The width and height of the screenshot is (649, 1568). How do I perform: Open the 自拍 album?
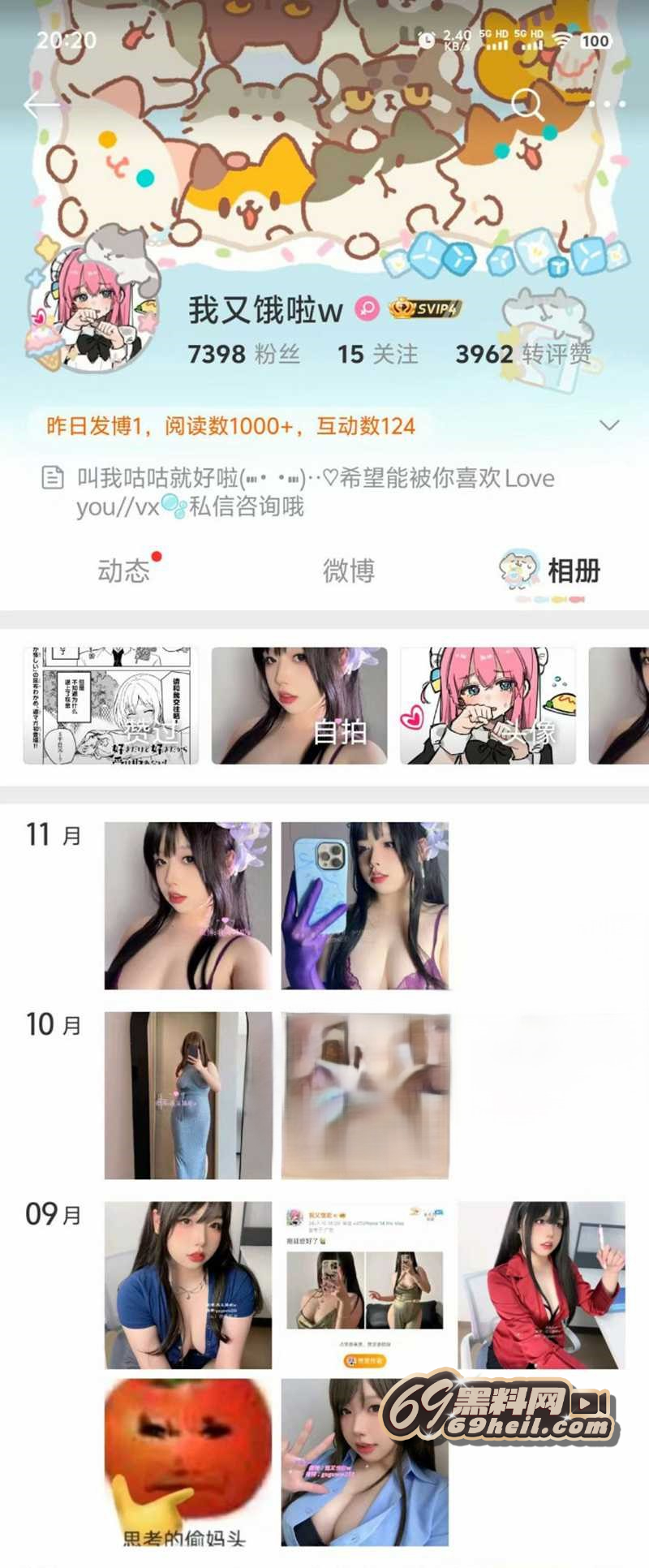click(x=299, y=705)
